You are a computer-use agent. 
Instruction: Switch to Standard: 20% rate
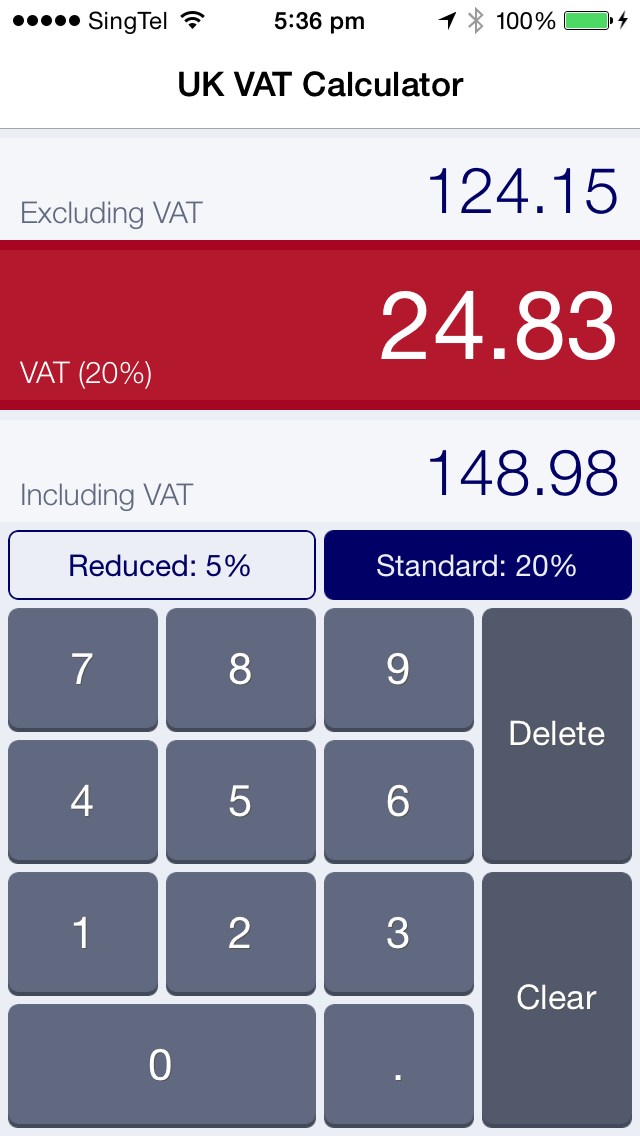click(x=478, y=565)
